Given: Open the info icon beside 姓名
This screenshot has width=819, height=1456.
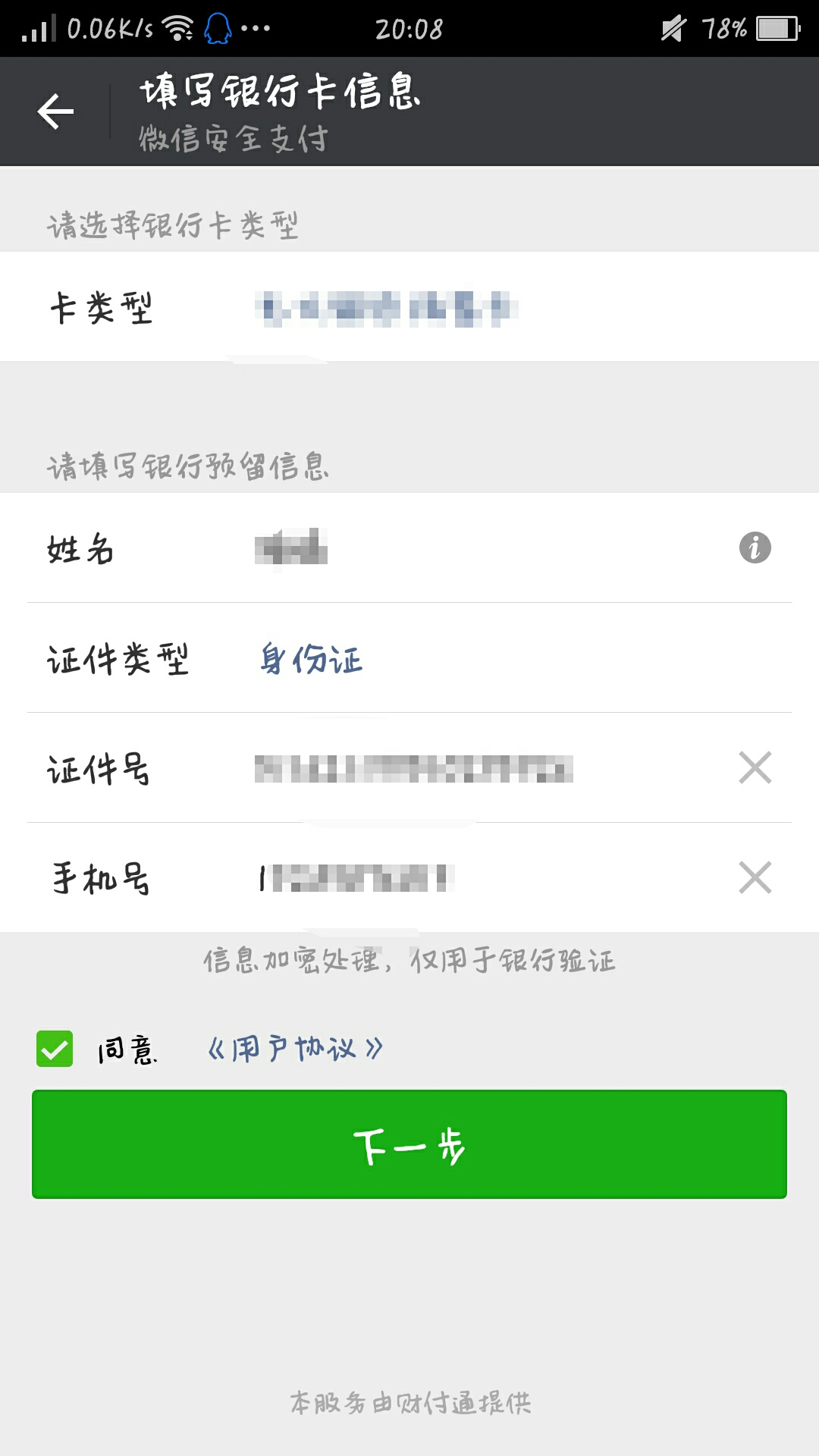Looking at the screenshot, I should coord(755,548).
